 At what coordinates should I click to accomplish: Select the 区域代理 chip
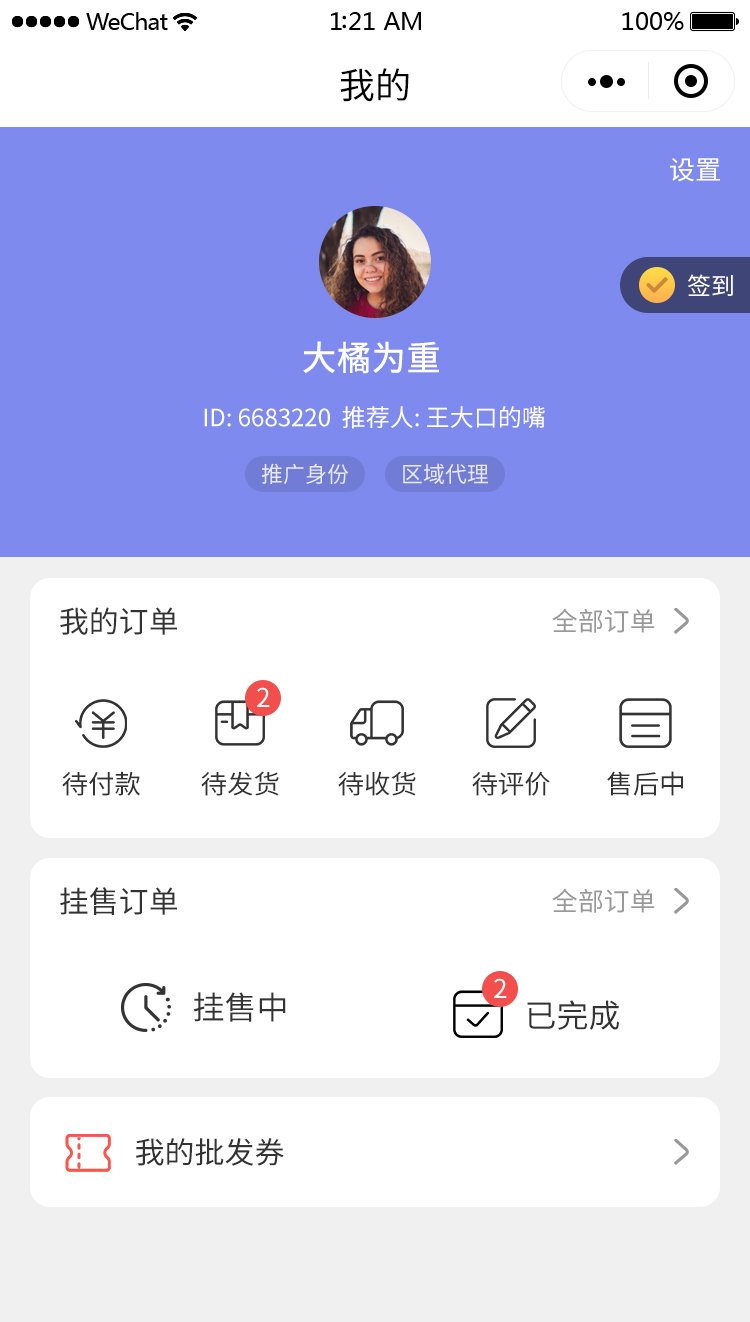pos(445,474)
